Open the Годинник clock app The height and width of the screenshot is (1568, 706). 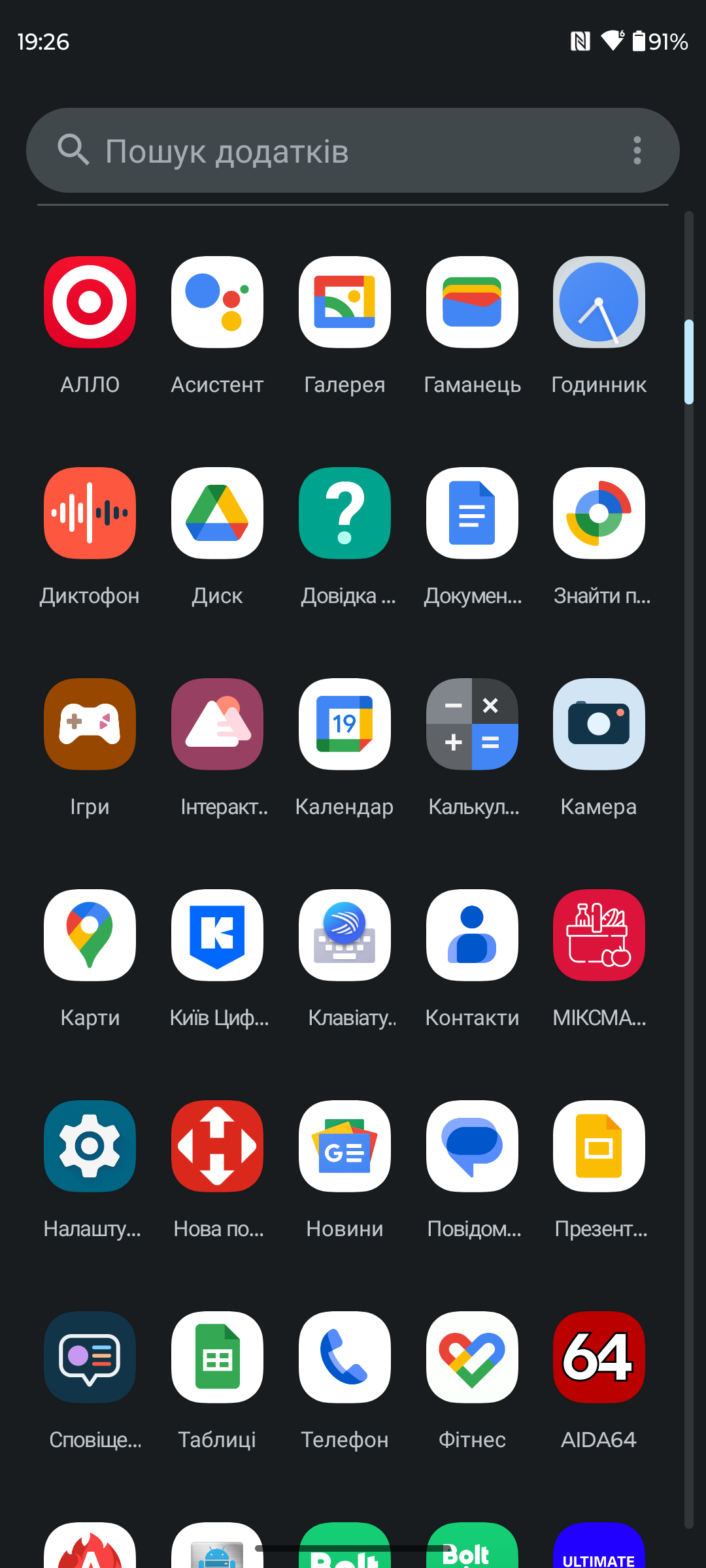click(x=599, y=302)
